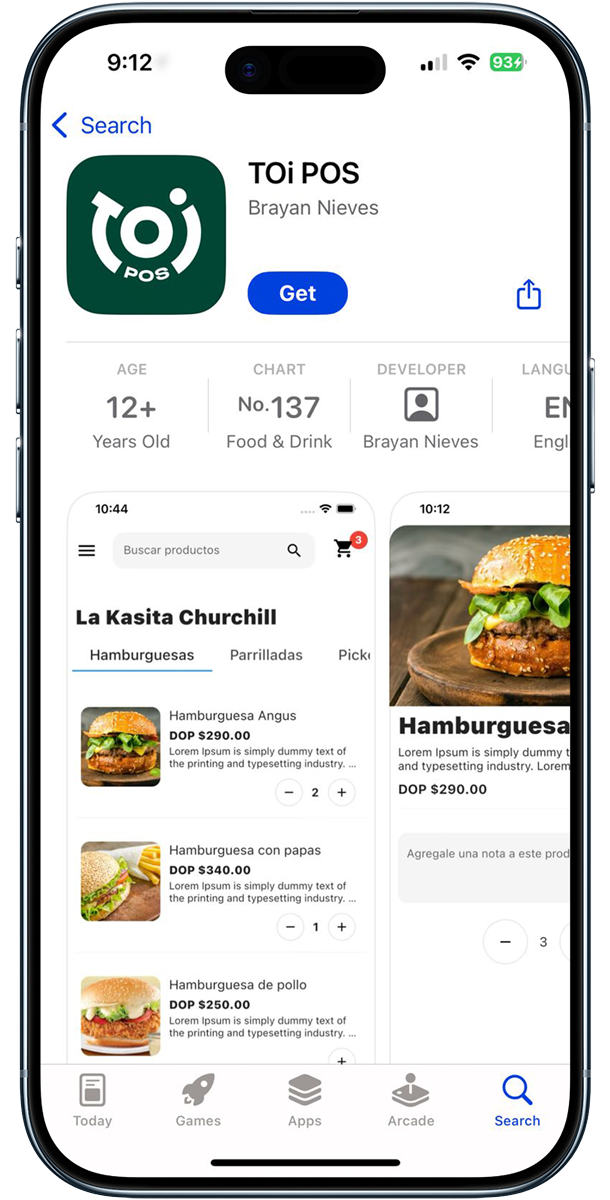Image resolution: width=610 pixels, height=1200 pixels.
Task: Open the first screenshot of La Kasita Churchill
Action: [x=221, y=780]
